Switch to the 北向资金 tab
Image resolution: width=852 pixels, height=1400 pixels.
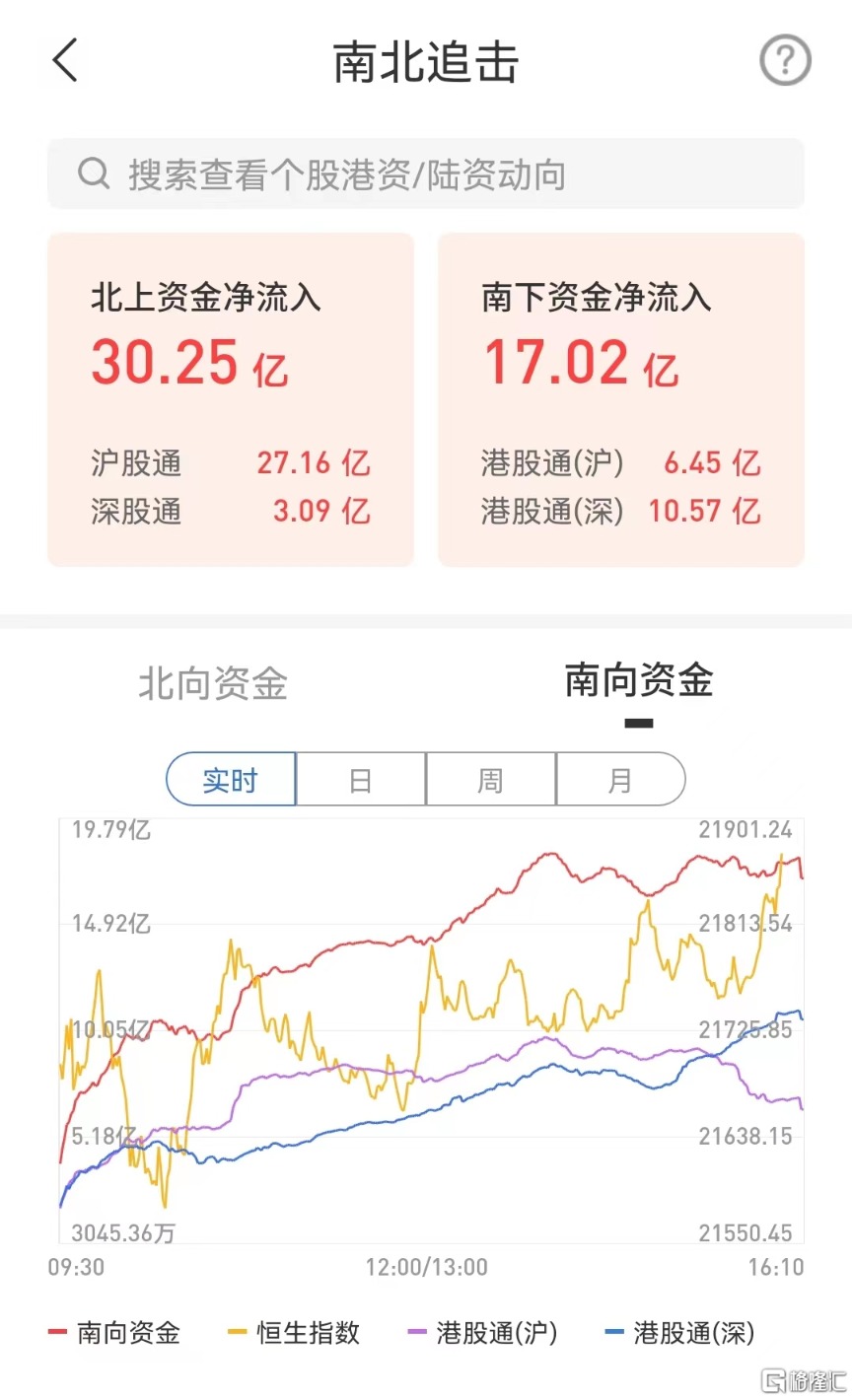[x=213, y=683]
